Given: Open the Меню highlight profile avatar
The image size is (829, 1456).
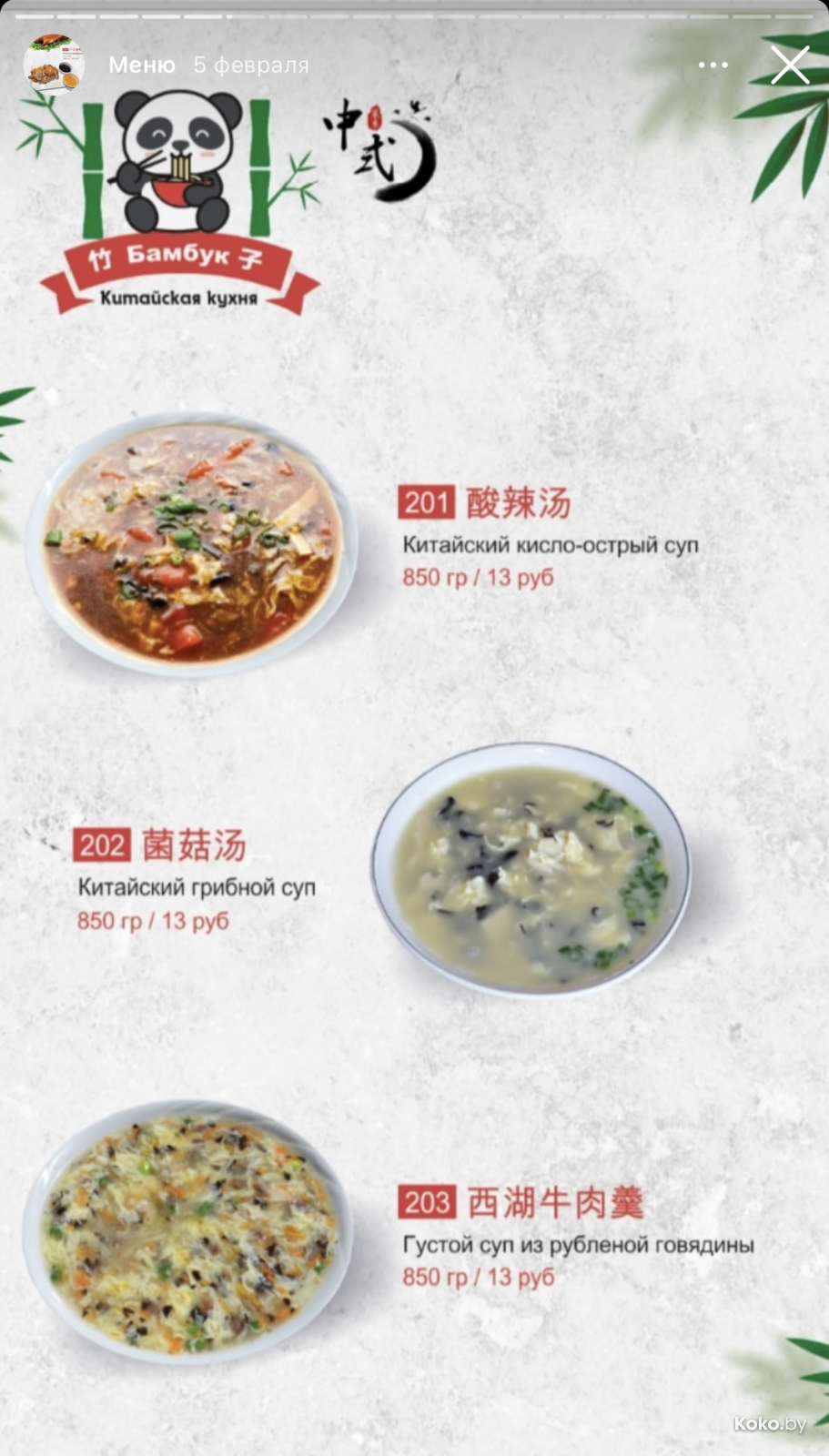Looking at the screenshot, I should pos(54,65).
